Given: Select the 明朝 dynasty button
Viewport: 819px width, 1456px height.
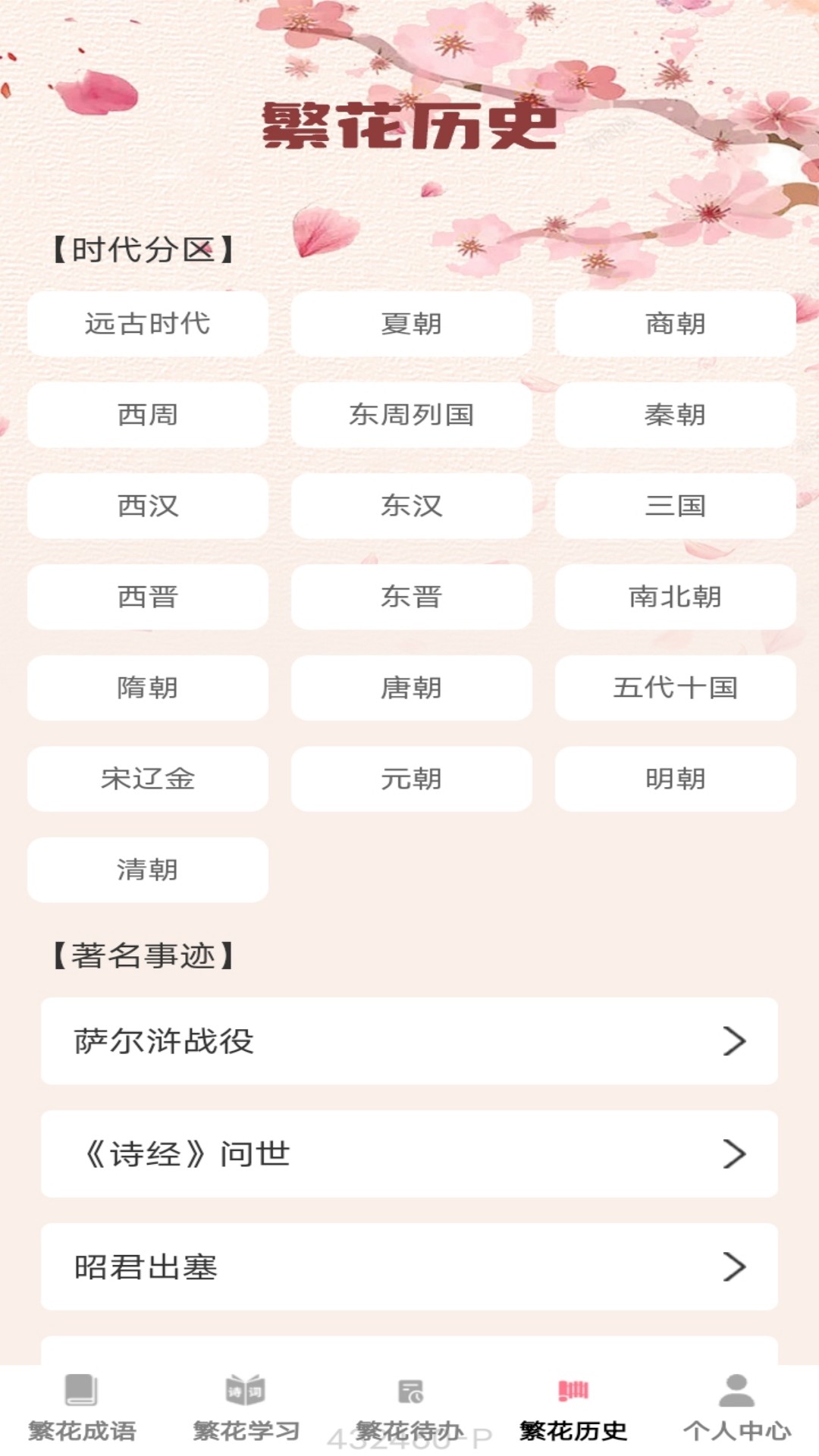Looking at the screenshot, I should coord(675,779).
